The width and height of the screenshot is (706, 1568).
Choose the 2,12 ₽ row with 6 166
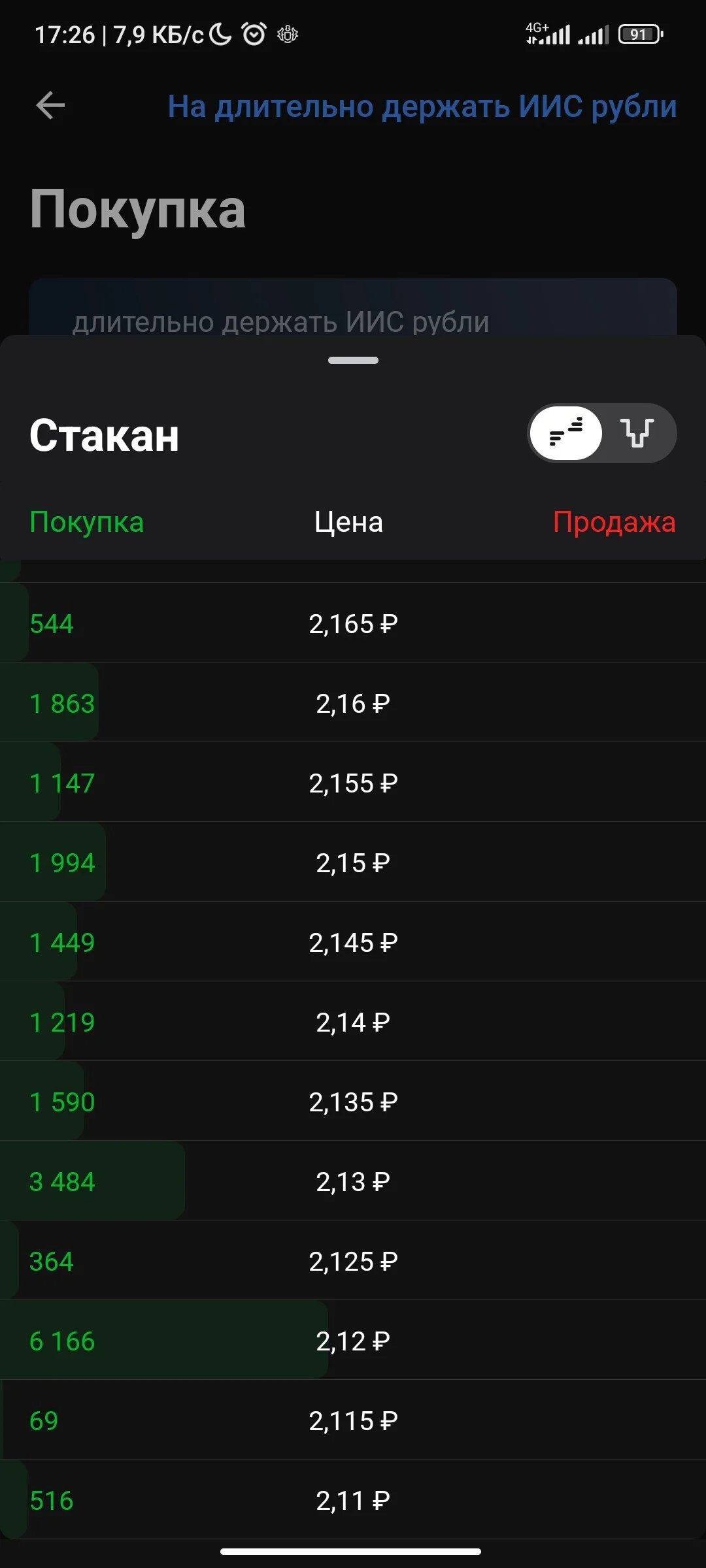(353, 1341)
